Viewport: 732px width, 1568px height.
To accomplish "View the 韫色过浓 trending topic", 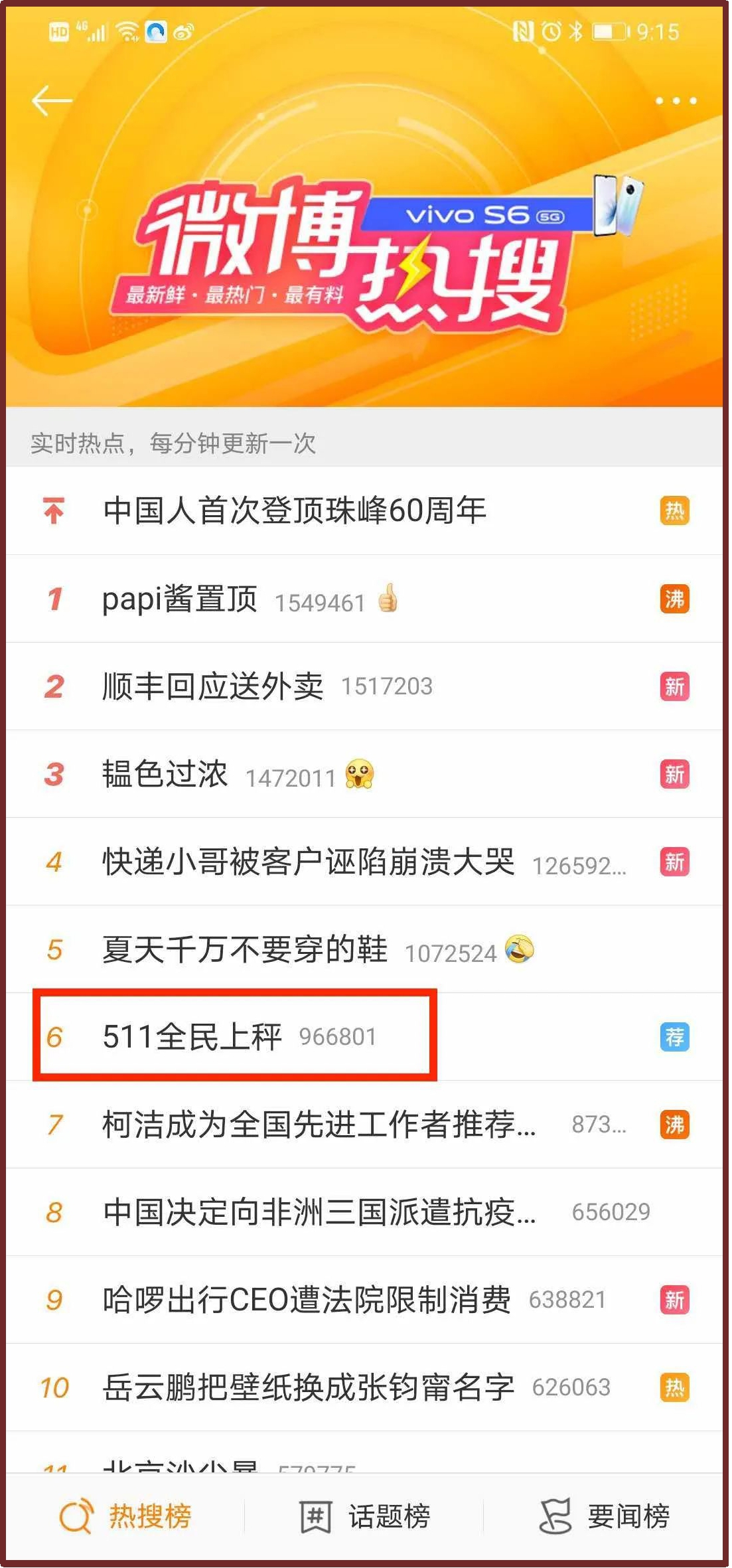I will pyautogui.click(x=165, y=774).
